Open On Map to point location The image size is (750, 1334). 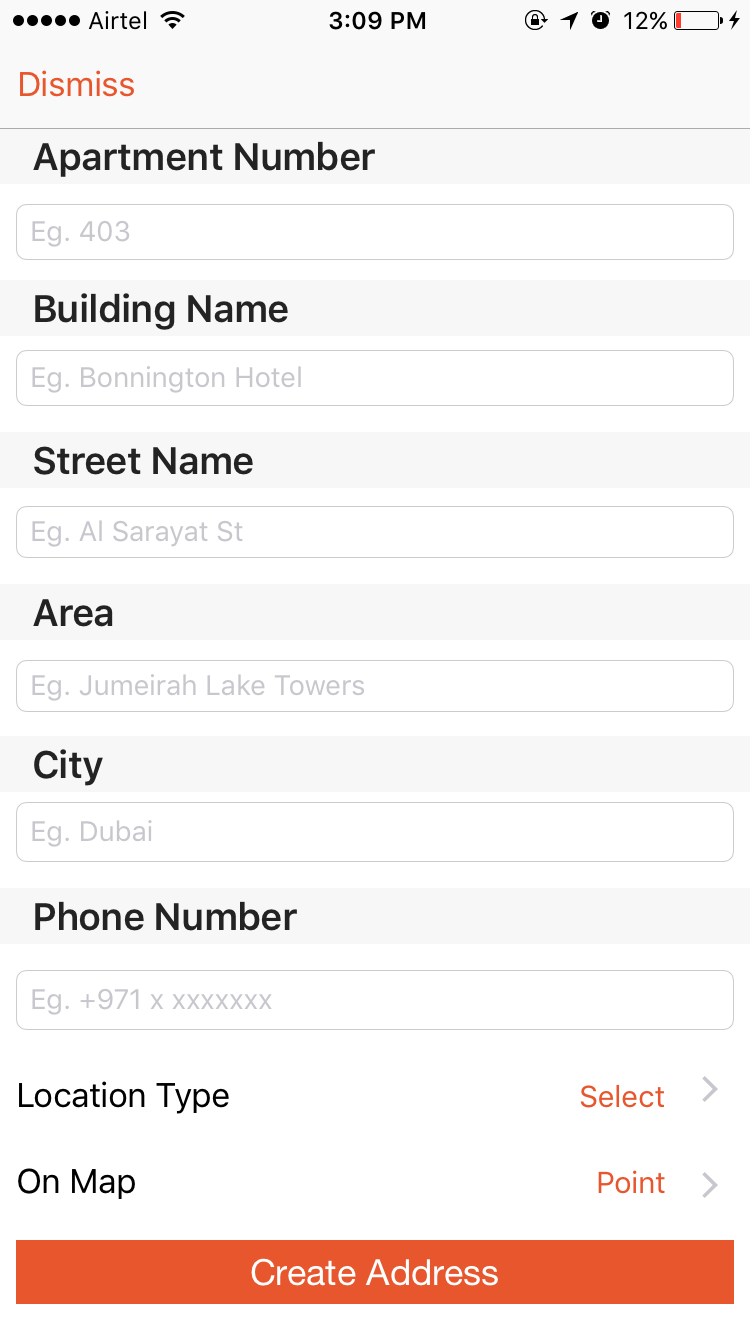pyautogui.click(x=375, y=1182)
